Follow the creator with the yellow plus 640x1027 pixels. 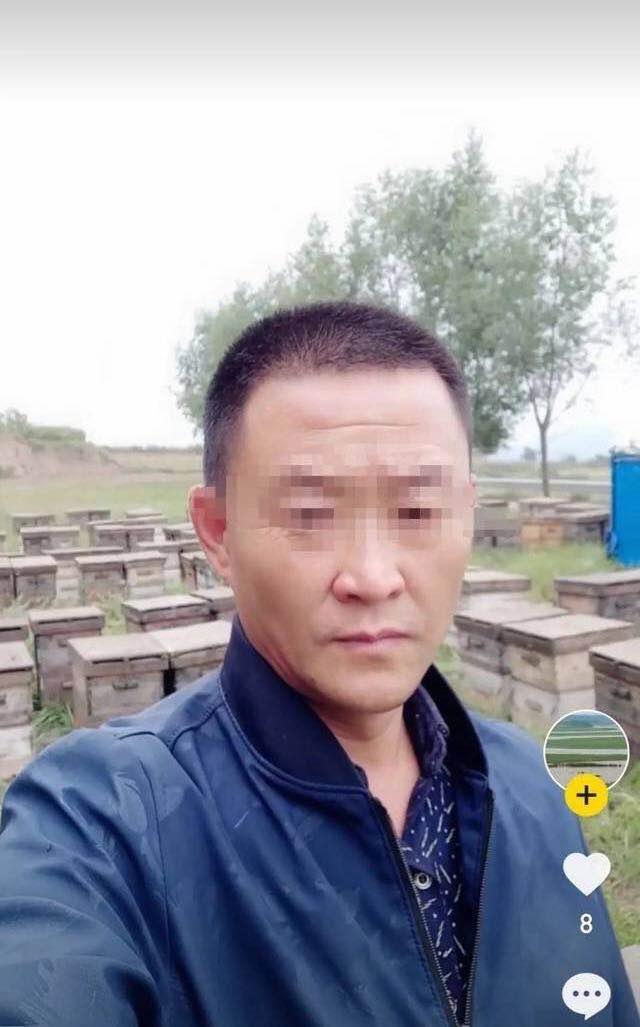tap(586, 795)
